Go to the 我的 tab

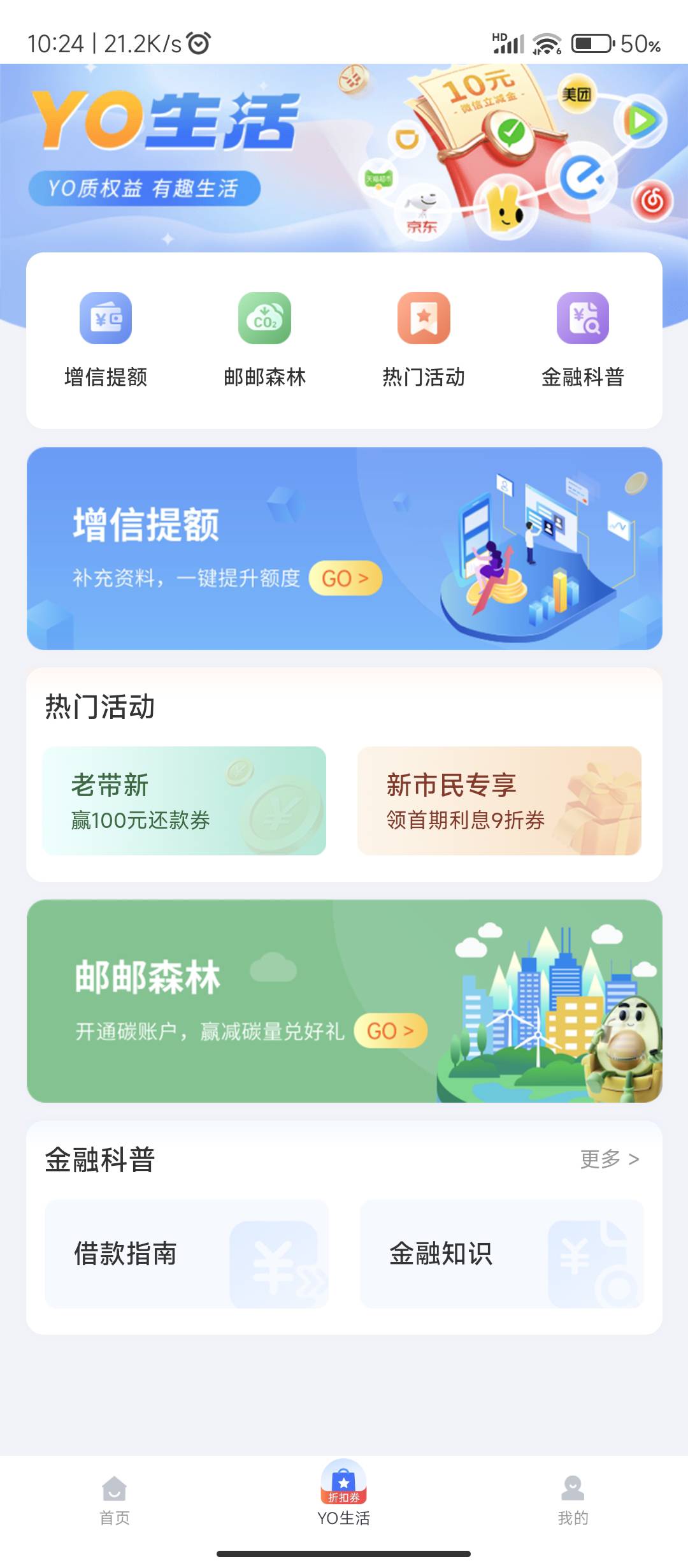(573, 1500)
